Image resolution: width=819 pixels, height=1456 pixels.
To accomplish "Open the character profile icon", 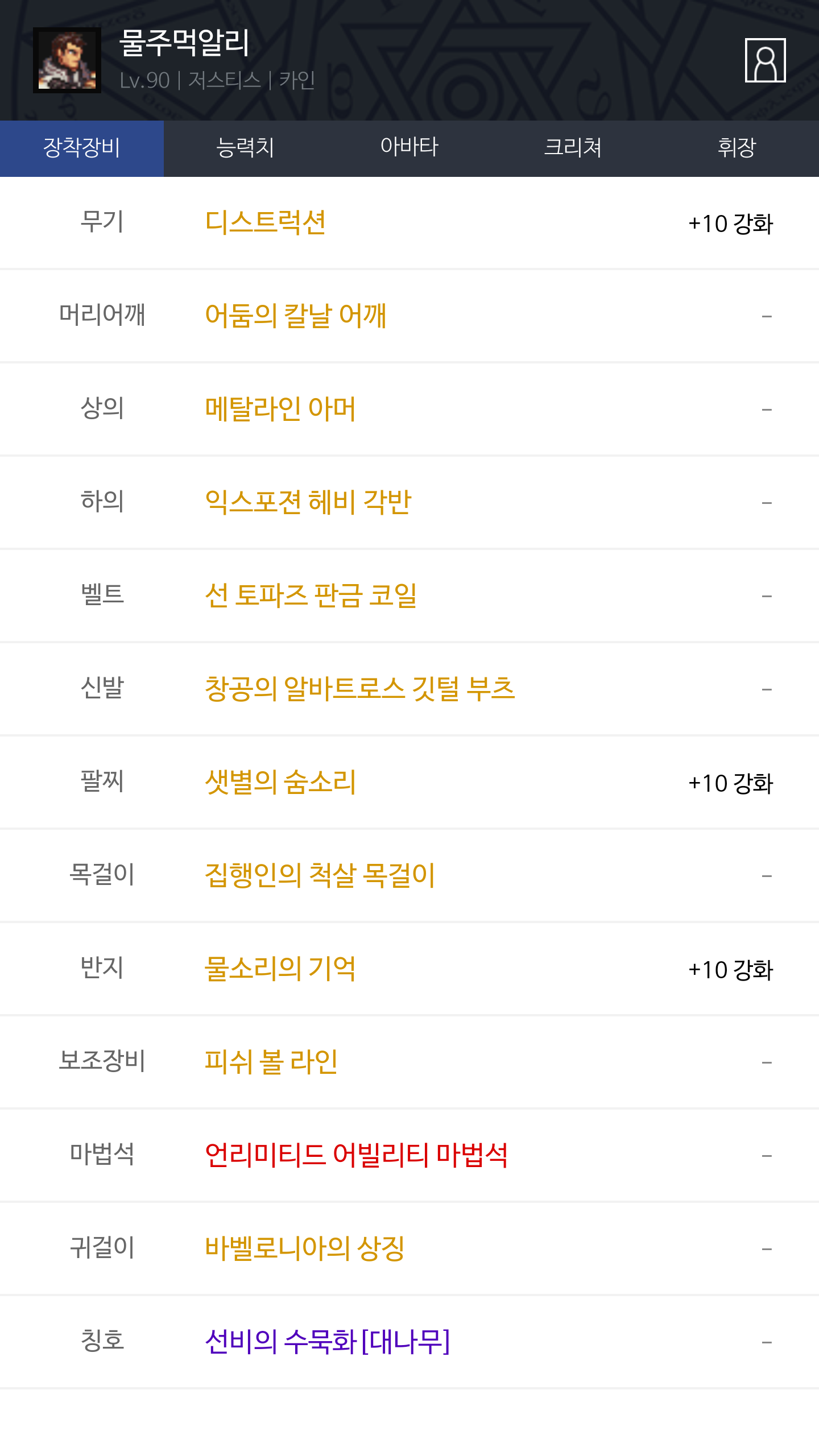I will (765, 60).
